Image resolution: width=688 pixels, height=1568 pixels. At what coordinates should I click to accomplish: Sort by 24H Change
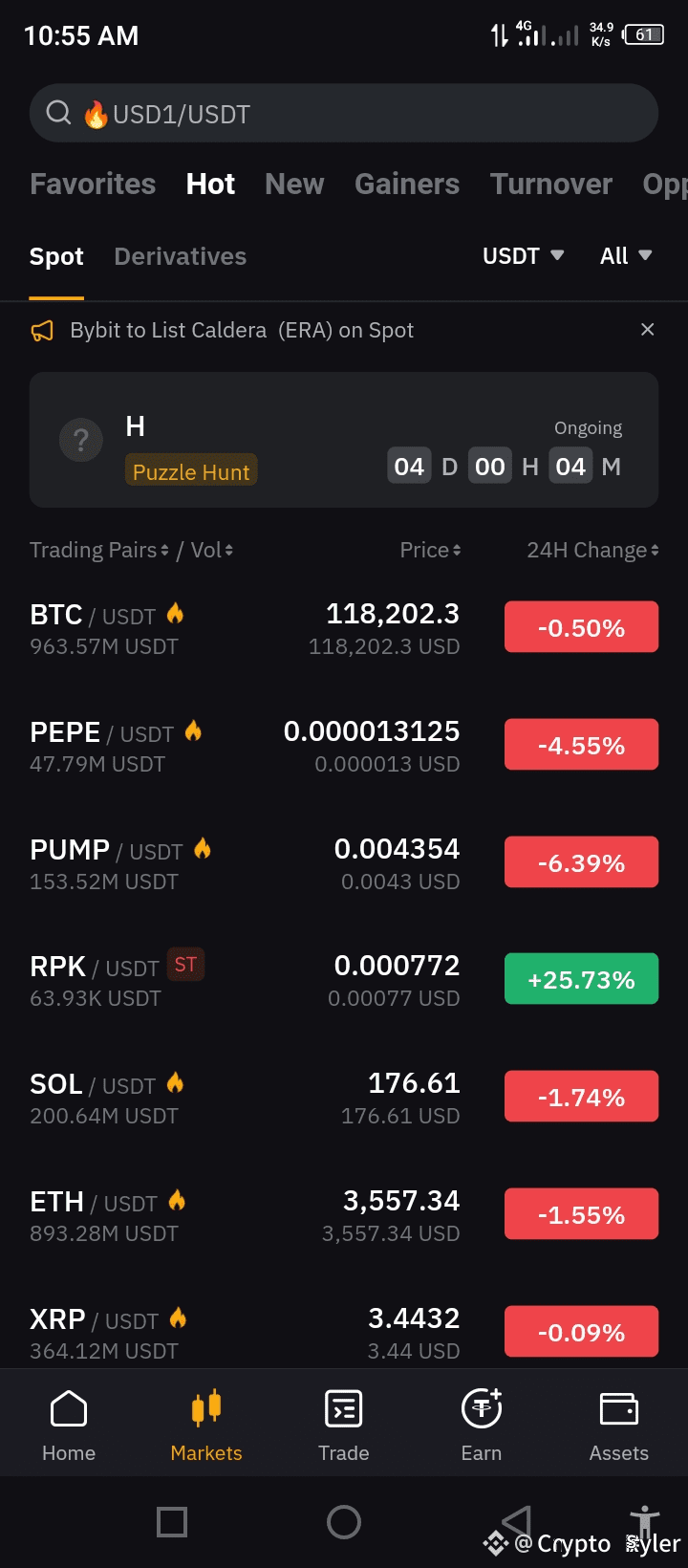click(592, 550)
